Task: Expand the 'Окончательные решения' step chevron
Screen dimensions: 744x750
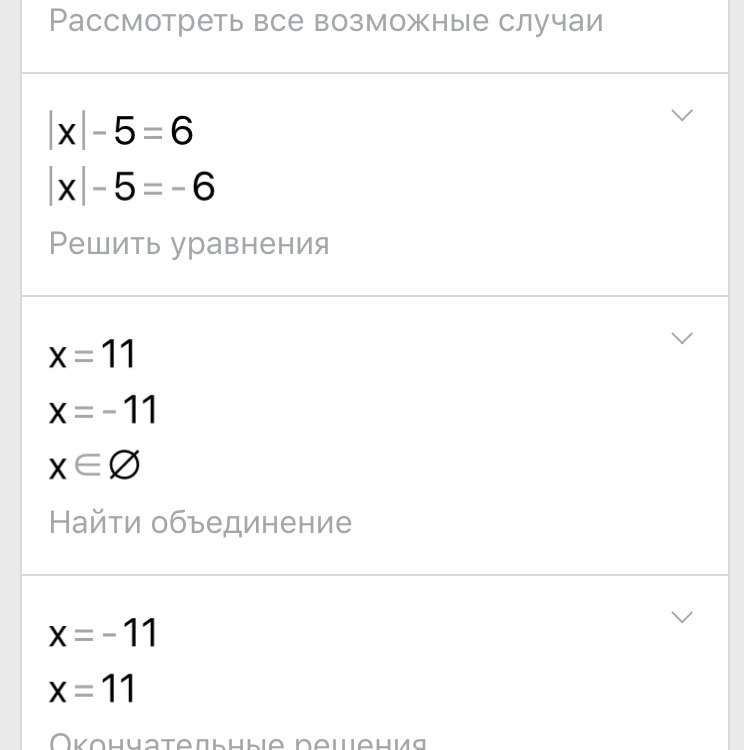Action: (x=681, y=617)
